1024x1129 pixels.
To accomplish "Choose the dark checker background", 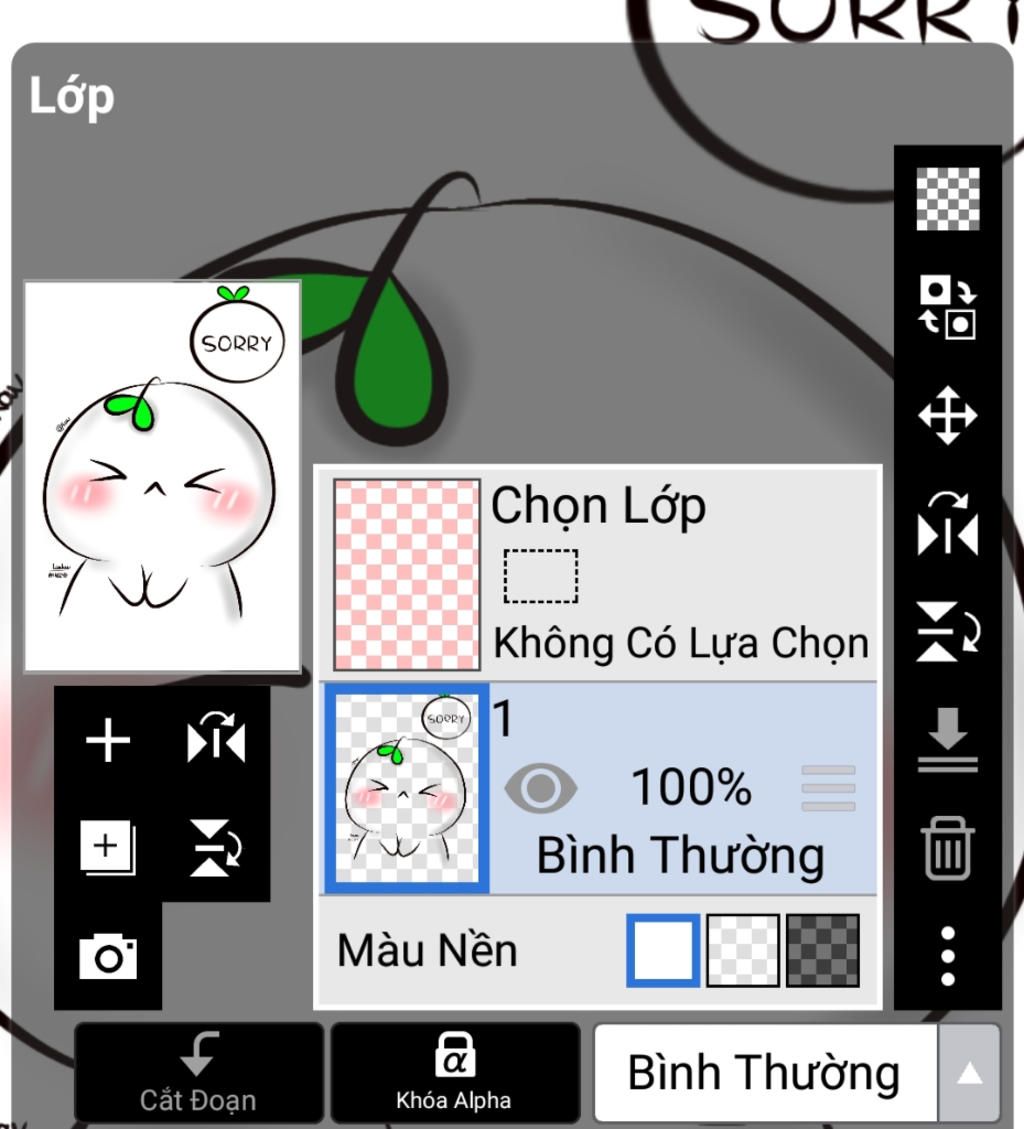I will coord(823,951).
